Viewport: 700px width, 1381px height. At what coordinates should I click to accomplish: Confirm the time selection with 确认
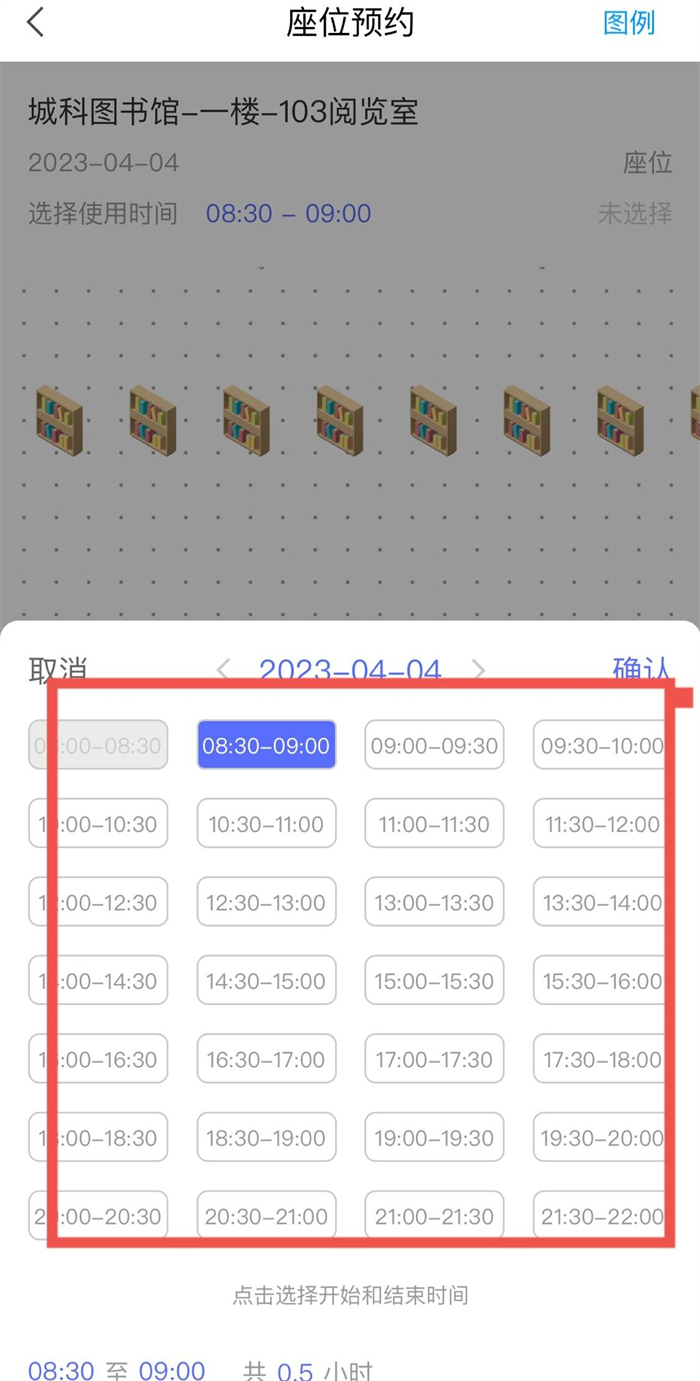641,669
